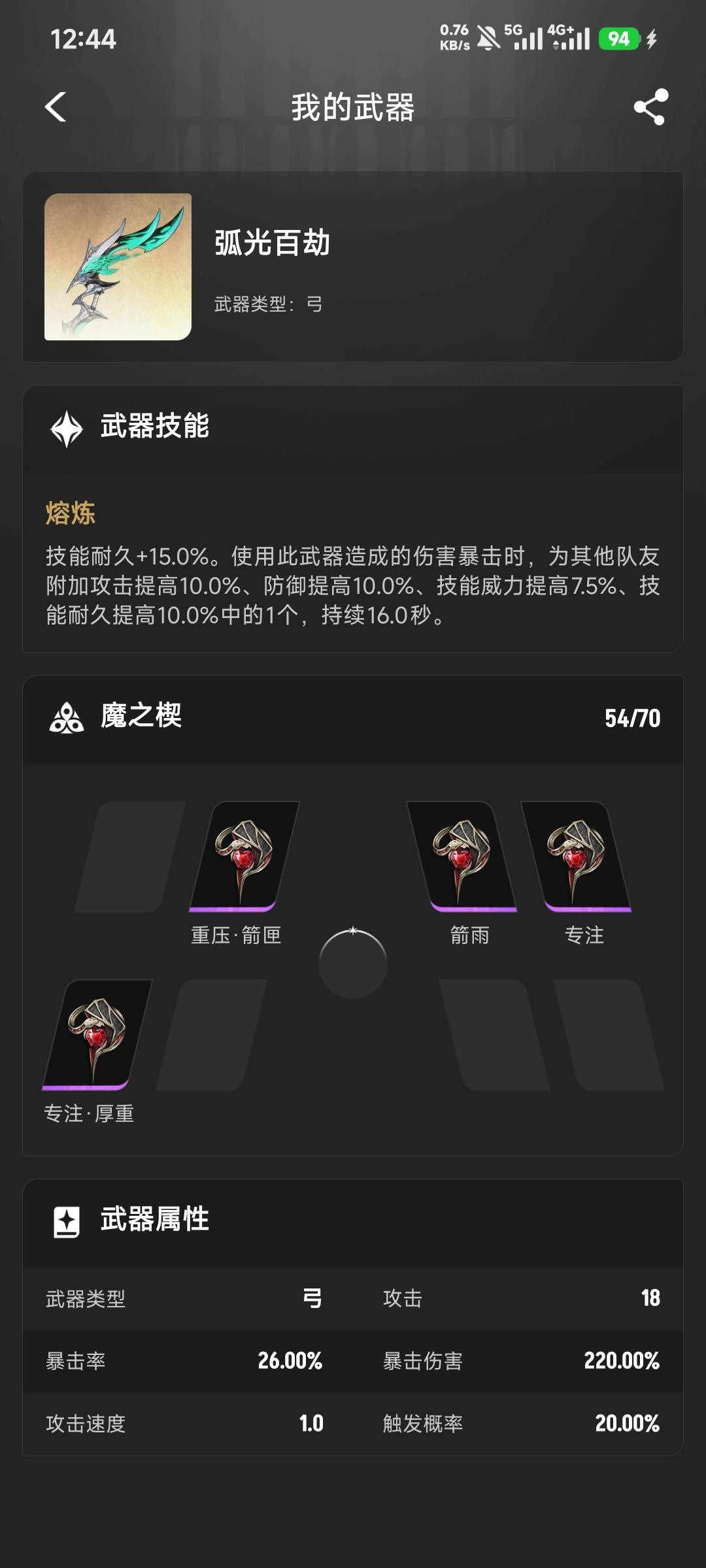706x1568 pixels.
Task: Open the 专注·厚重 wedge
Action: click(x=97, y=1034)
